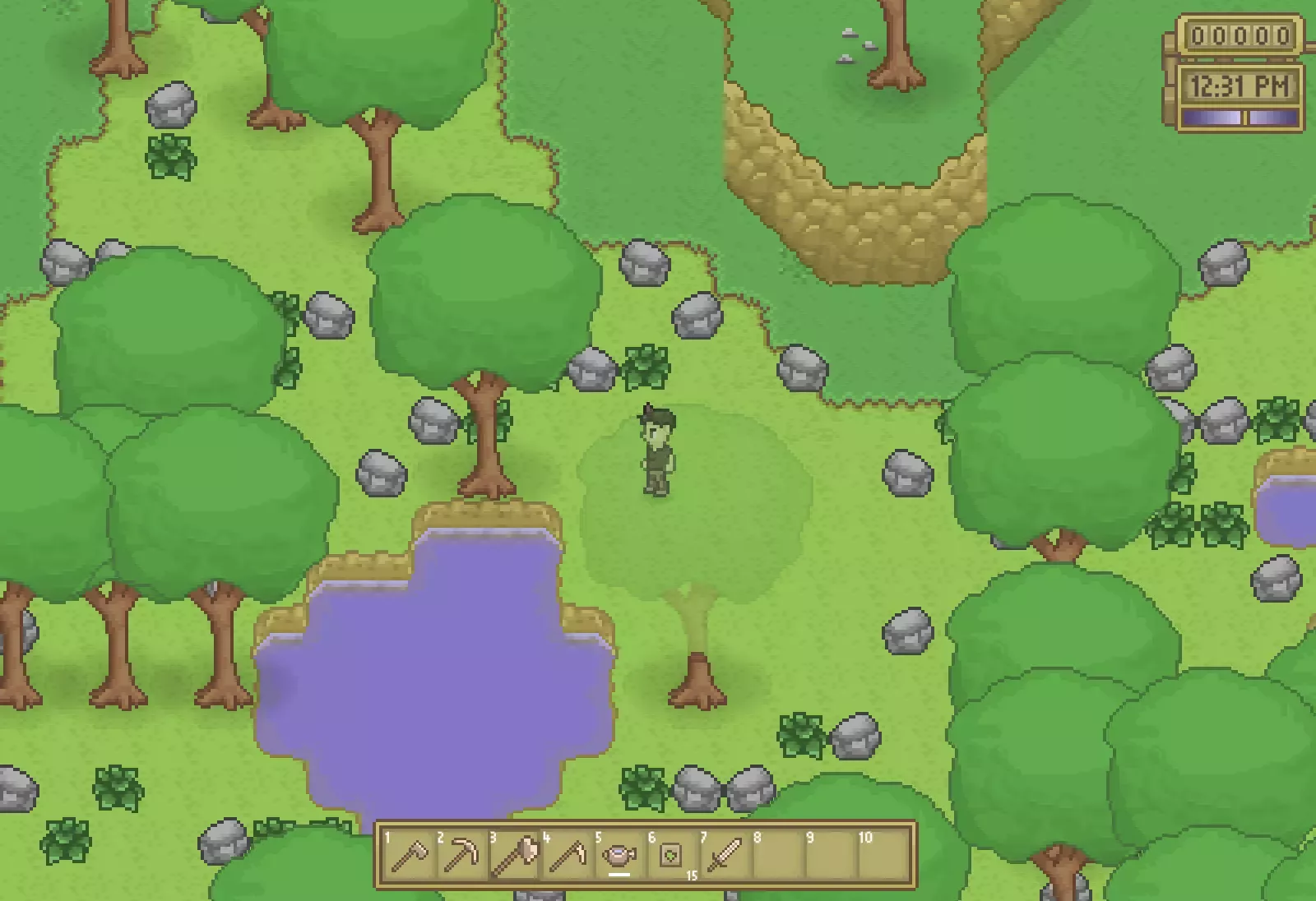Viewport: 1316px width, 901px height.
Task: Select the hoe in hotbar slot 1
Action: (409, 856)
